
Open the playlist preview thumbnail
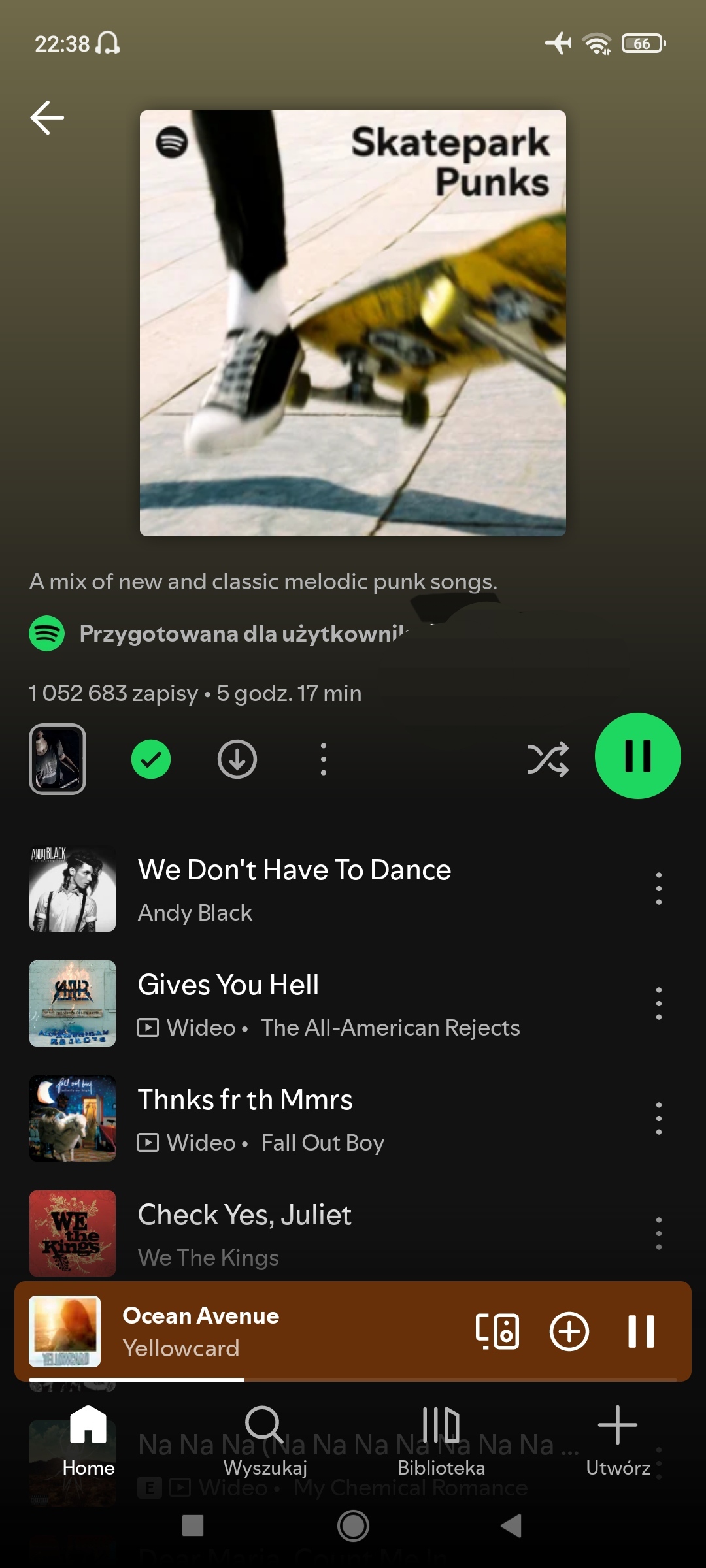coord(58,759)
